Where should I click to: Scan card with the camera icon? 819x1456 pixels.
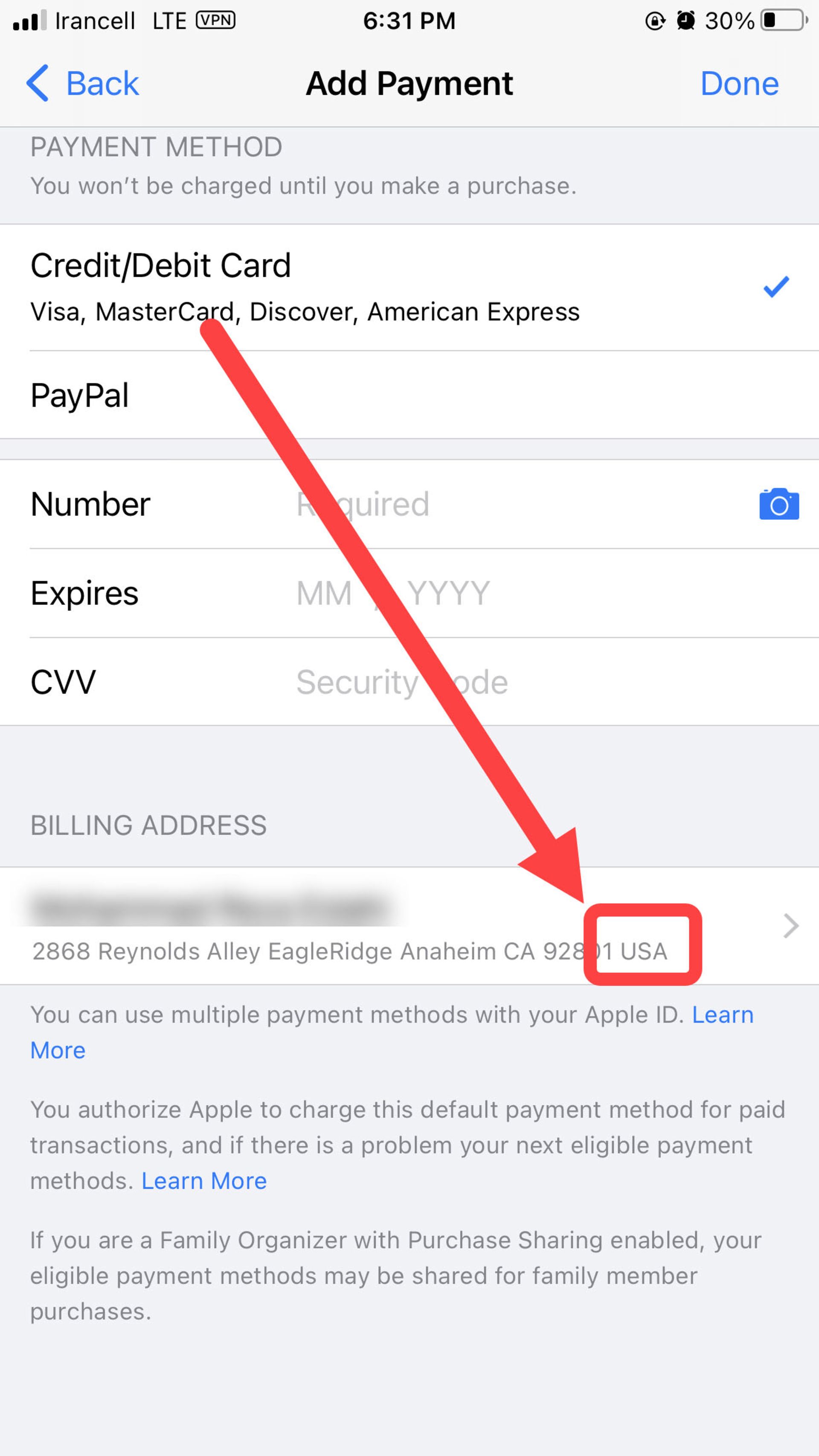pyautogui.click(x=778, y=504)
